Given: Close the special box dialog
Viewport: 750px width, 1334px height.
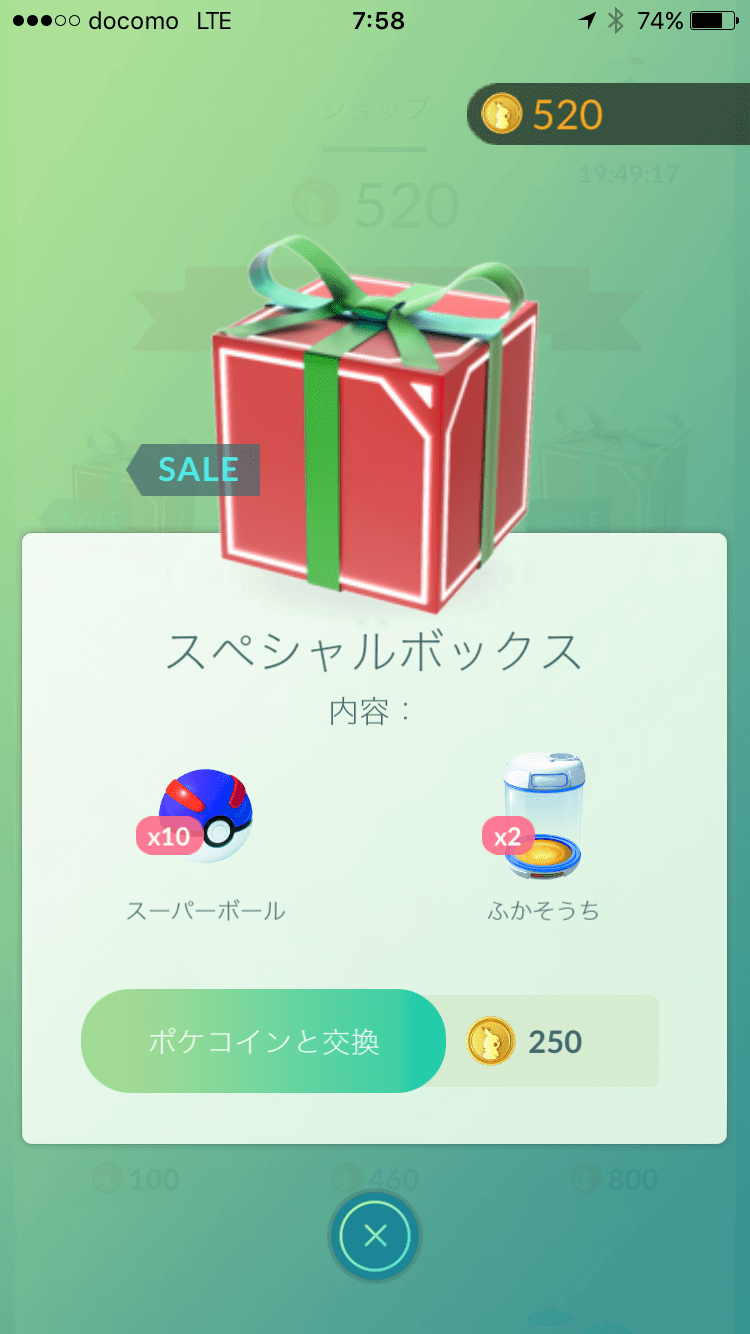Looking at the screenshot, I should (x=375, y=1237).
